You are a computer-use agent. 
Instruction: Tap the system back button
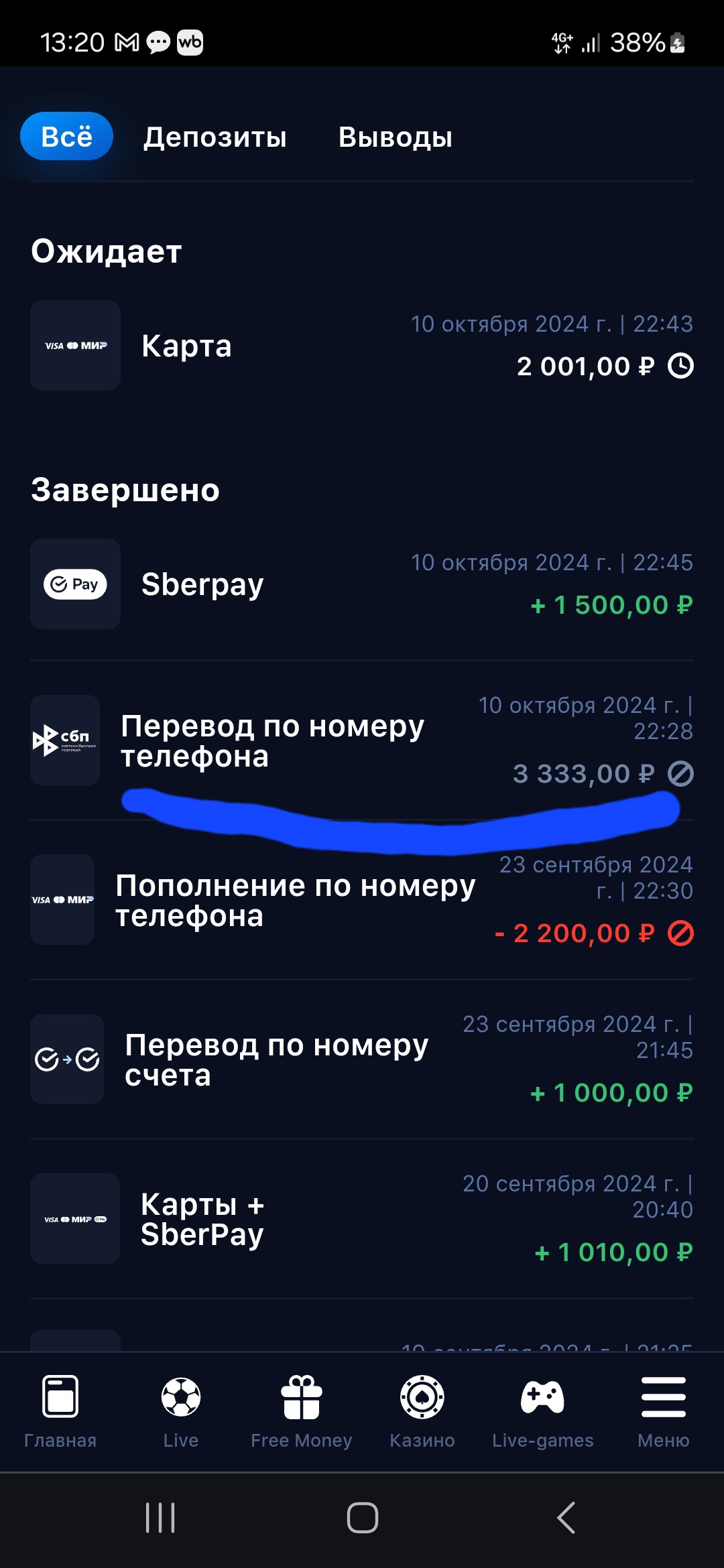point(566,1518)
